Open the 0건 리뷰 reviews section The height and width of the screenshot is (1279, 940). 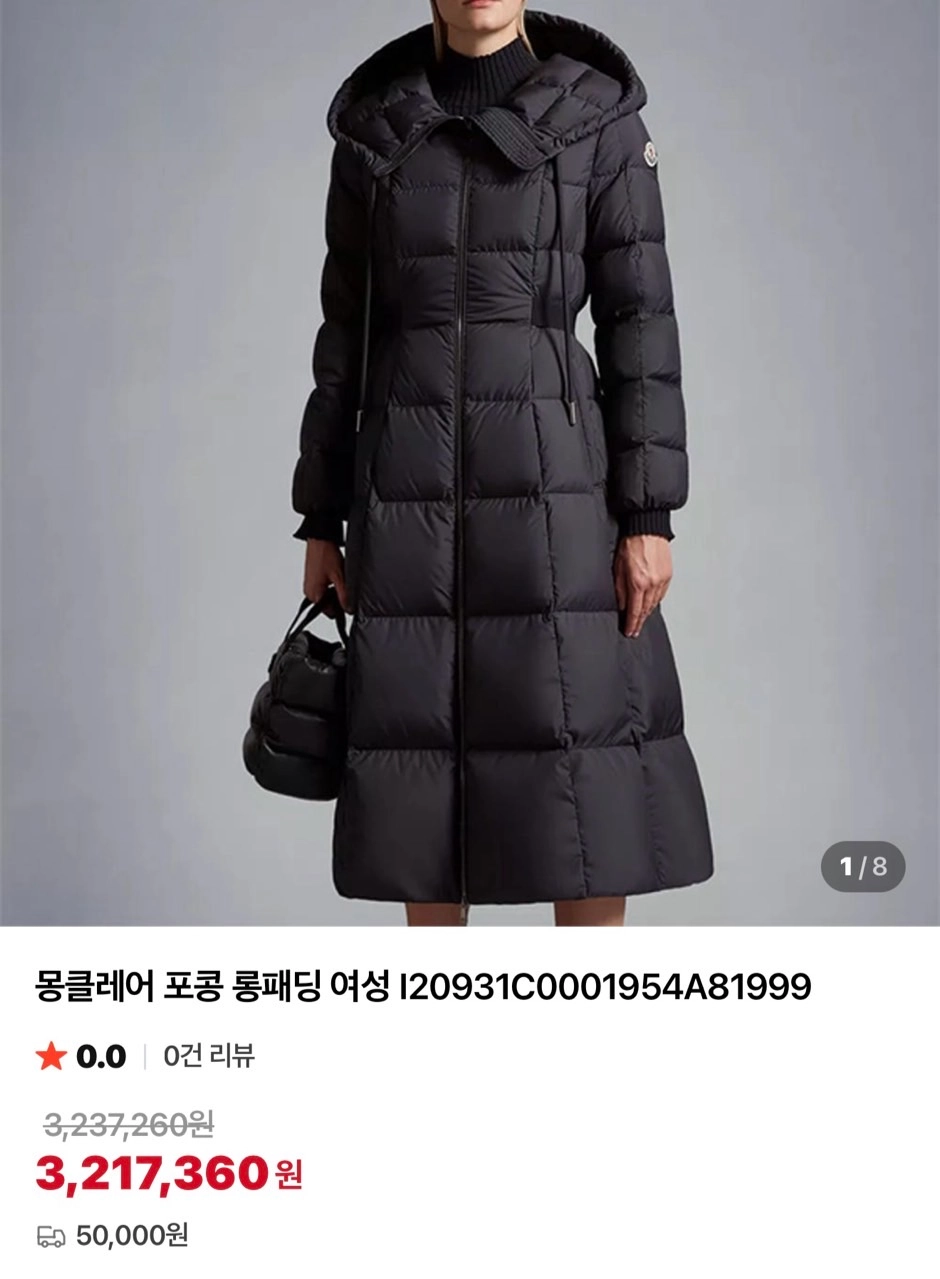[209, 1056]
